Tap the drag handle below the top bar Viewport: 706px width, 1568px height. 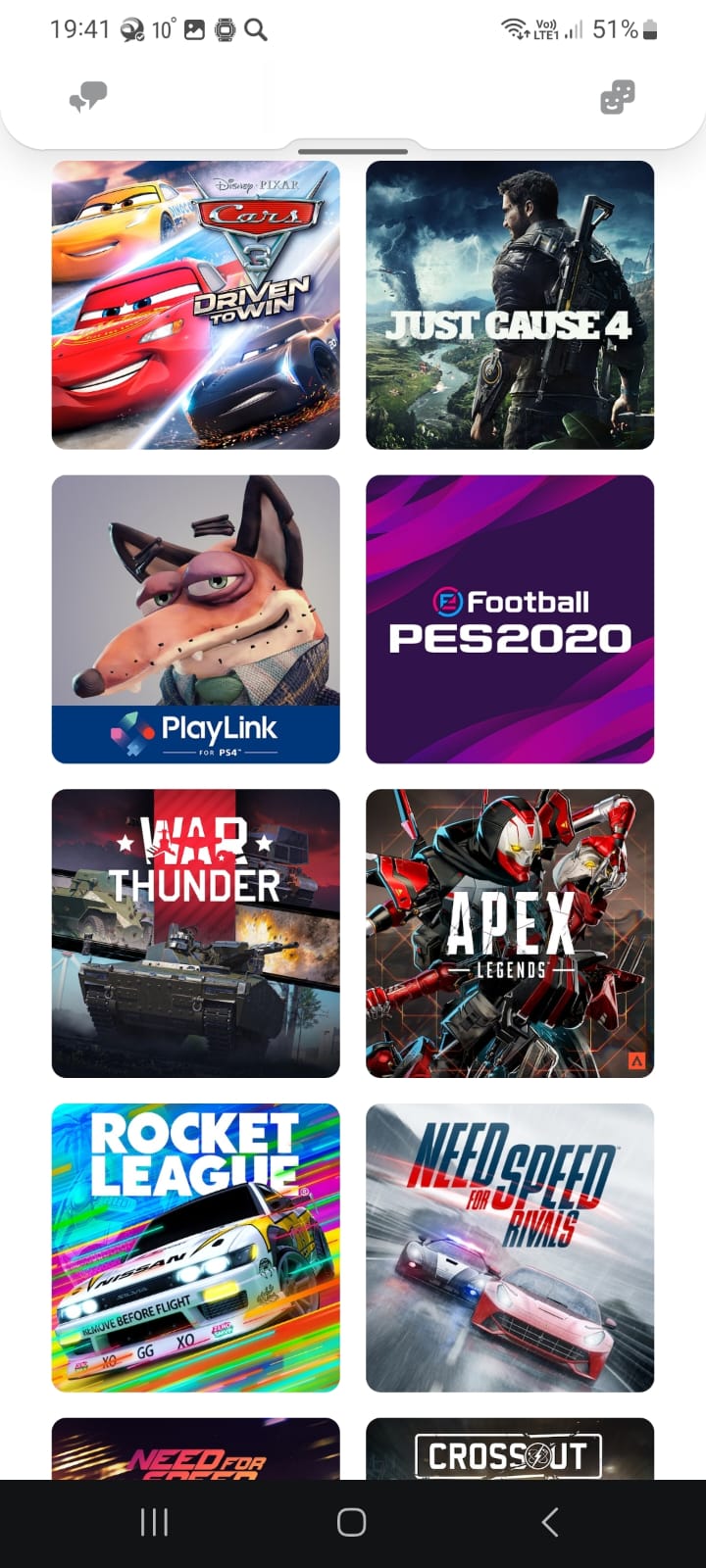[x=353, y=152]
